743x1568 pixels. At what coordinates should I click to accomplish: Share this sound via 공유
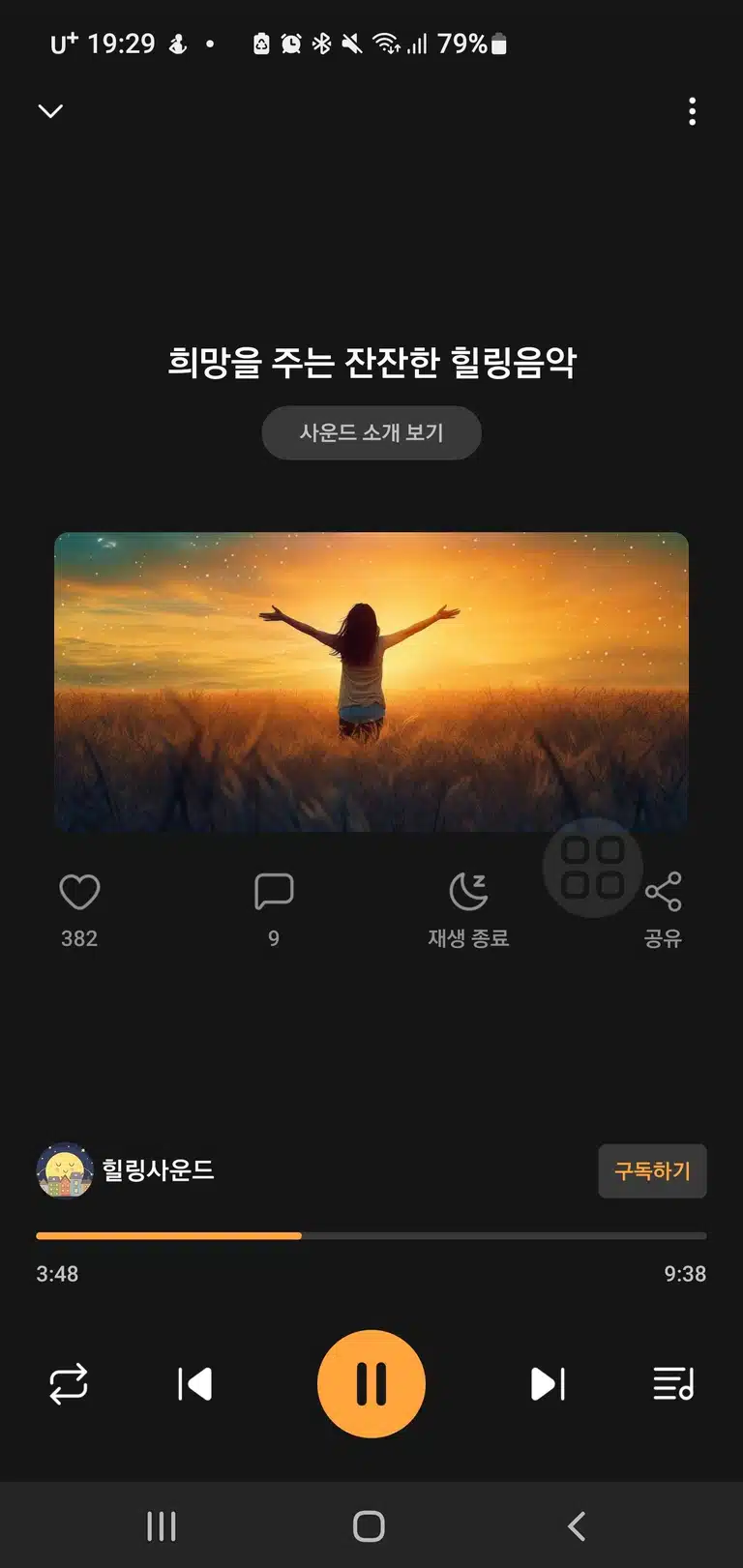tap(663, 909)
